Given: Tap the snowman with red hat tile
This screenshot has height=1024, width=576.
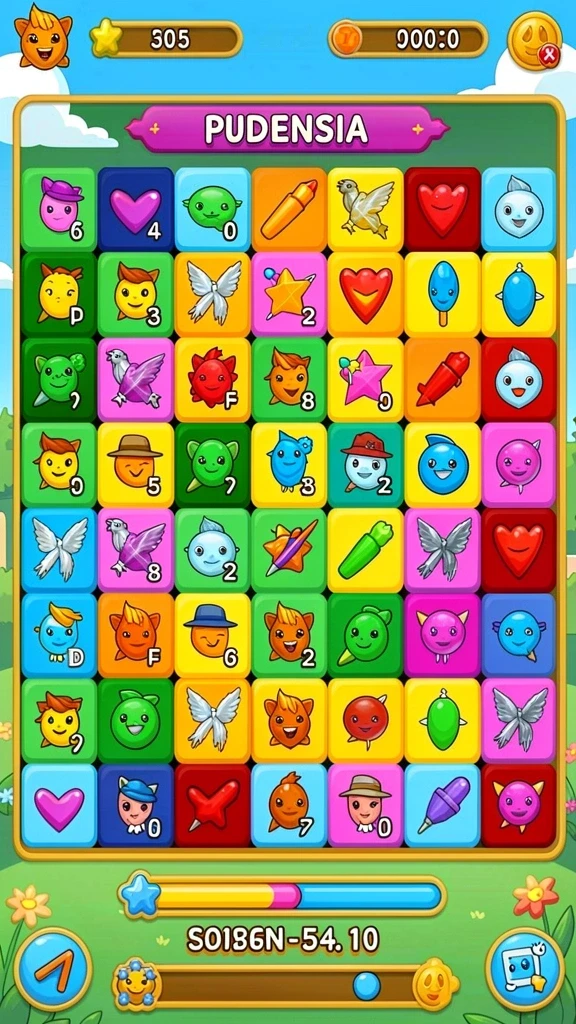Looking at the screenshot, I should (x=365, y=465).
